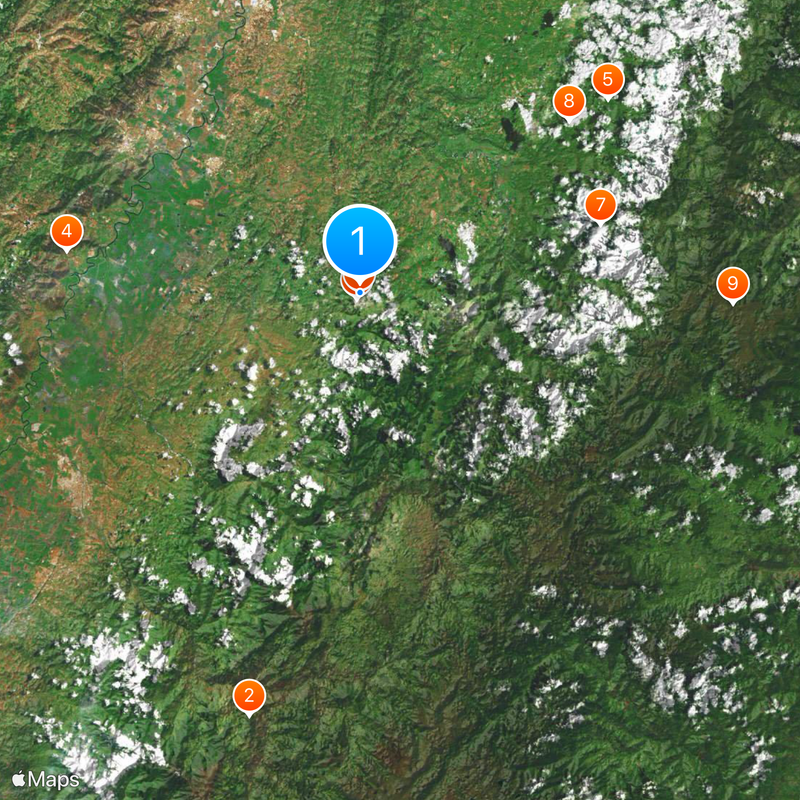Open map pin number 4
This screenshot has width=800, height=800.
pyautogui.click(x=66, y=232)
